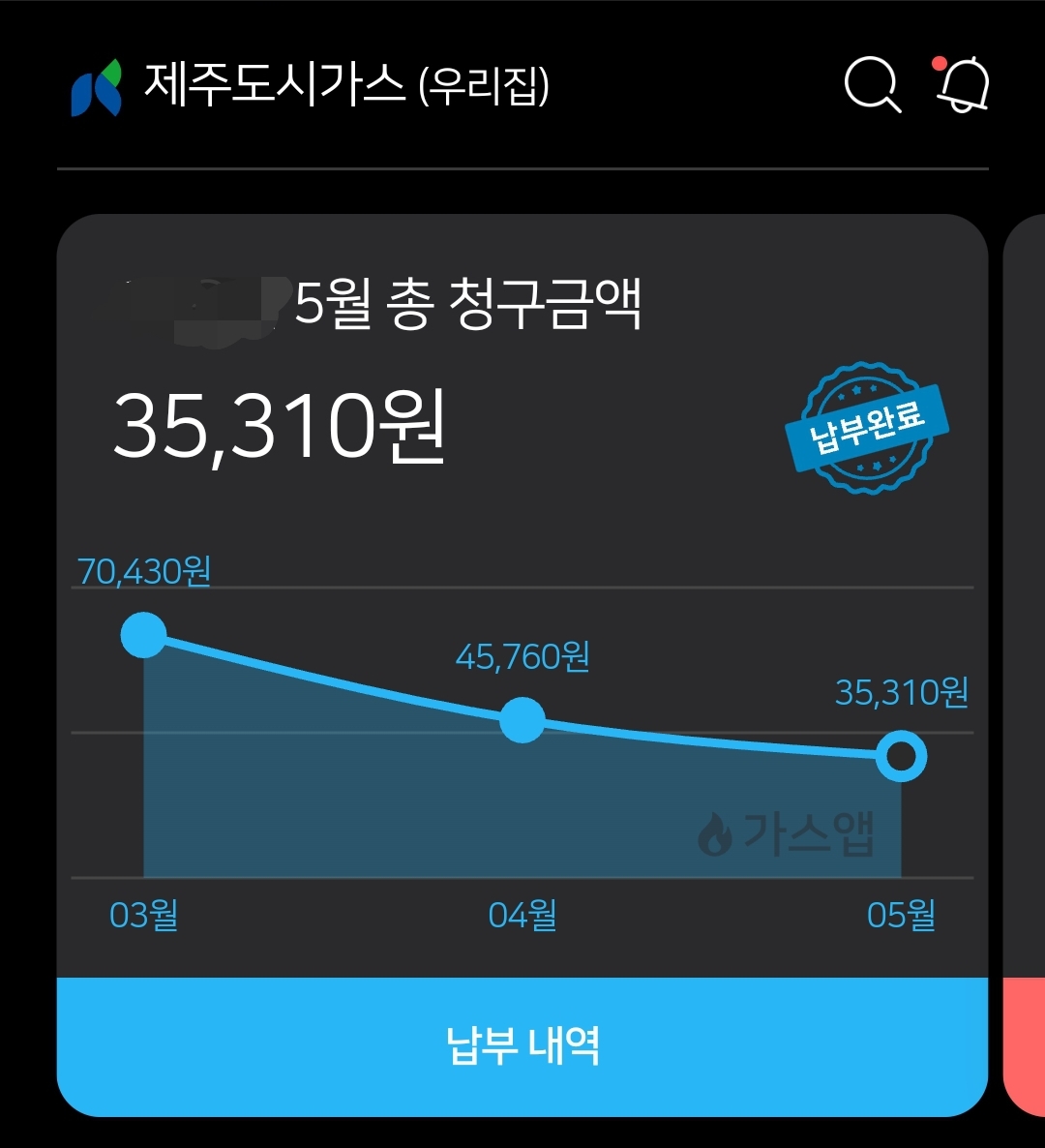Open the notifications bell
1045x1148 pixels.
[x=963, y=85]
